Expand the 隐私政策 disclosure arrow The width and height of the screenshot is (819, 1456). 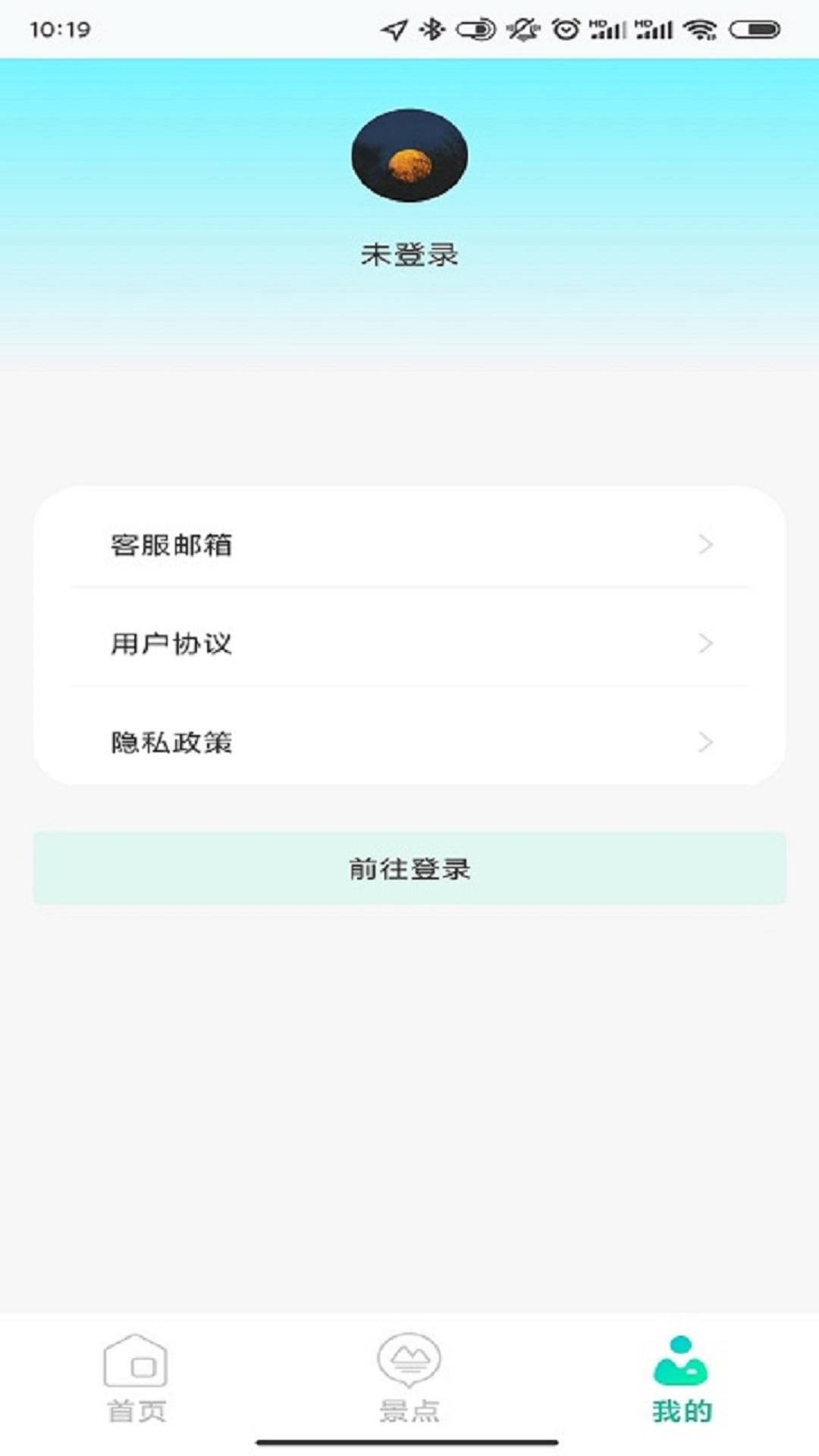click(705, 742)
